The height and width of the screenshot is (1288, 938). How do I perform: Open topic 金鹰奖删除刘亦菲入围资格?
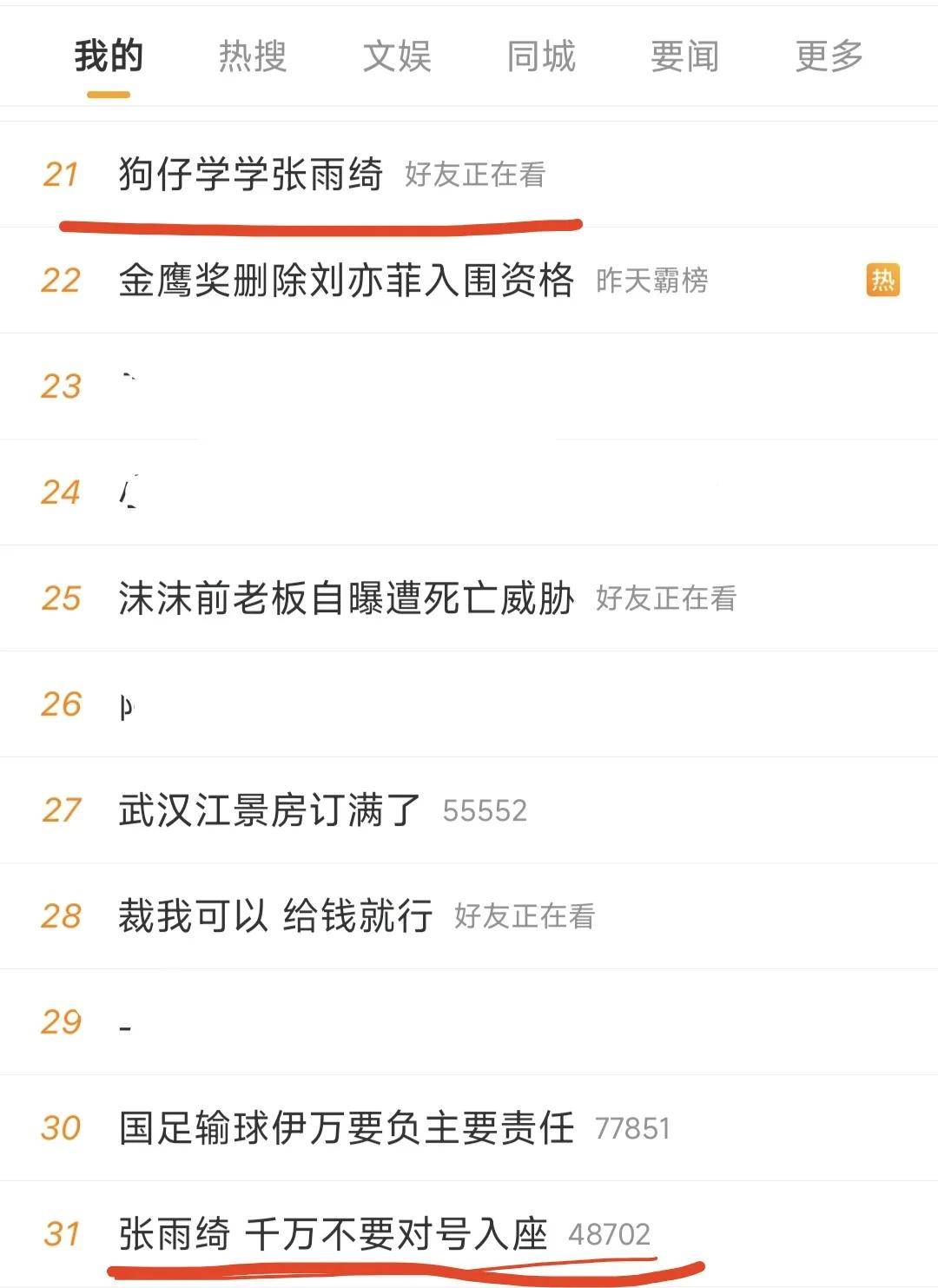click(x=346, y=281)
